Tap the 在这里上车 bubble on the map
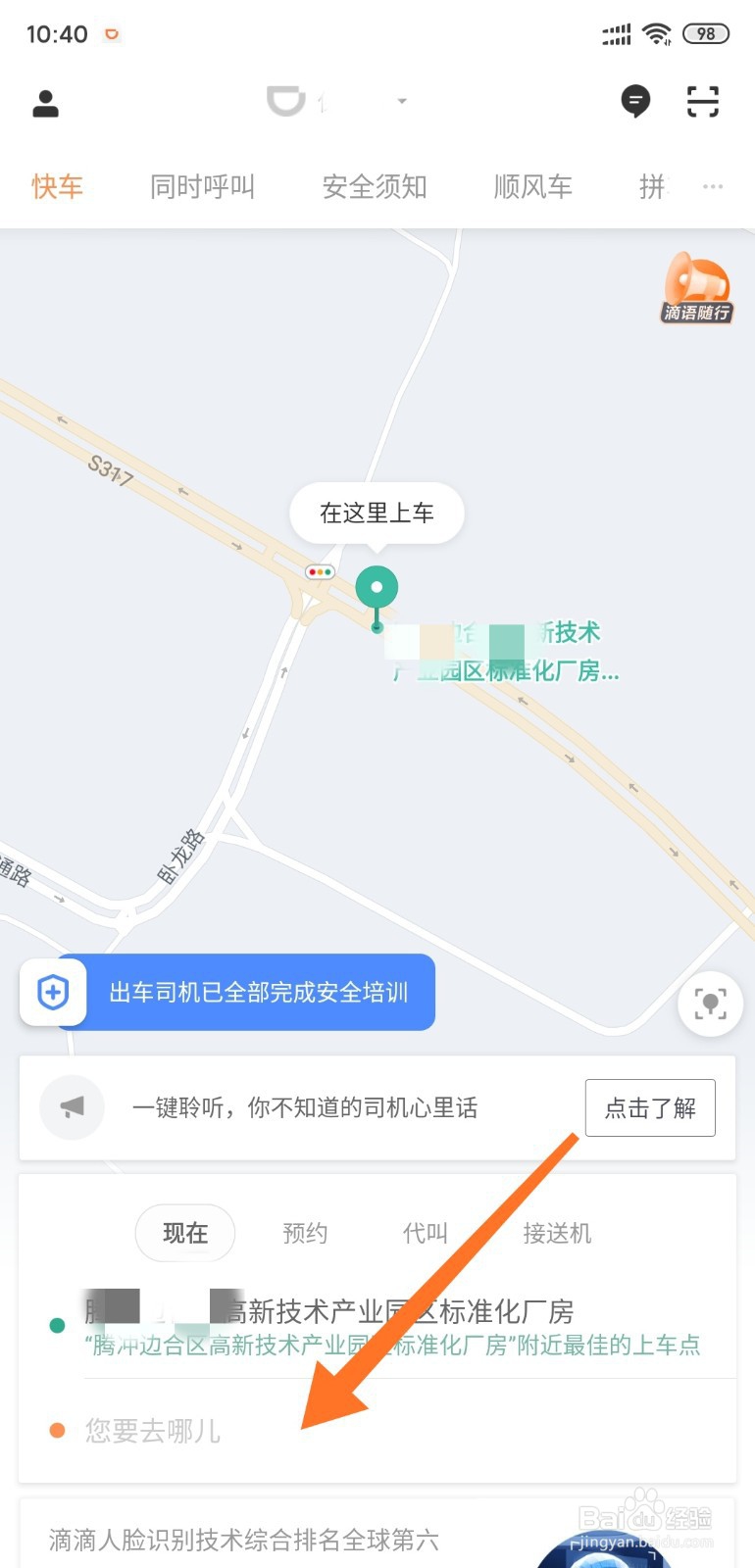755x1568 pixels. pyautogui.click(x=377, y=513)
